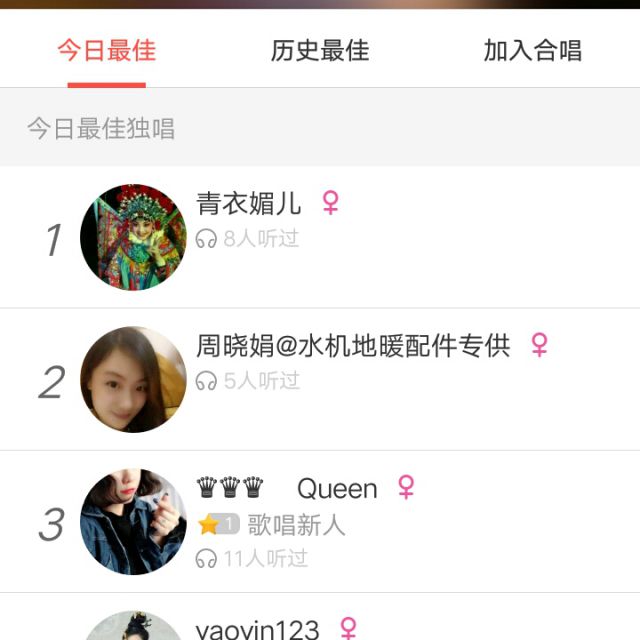Switch to the 今日最佳 tab

[106, 51]
